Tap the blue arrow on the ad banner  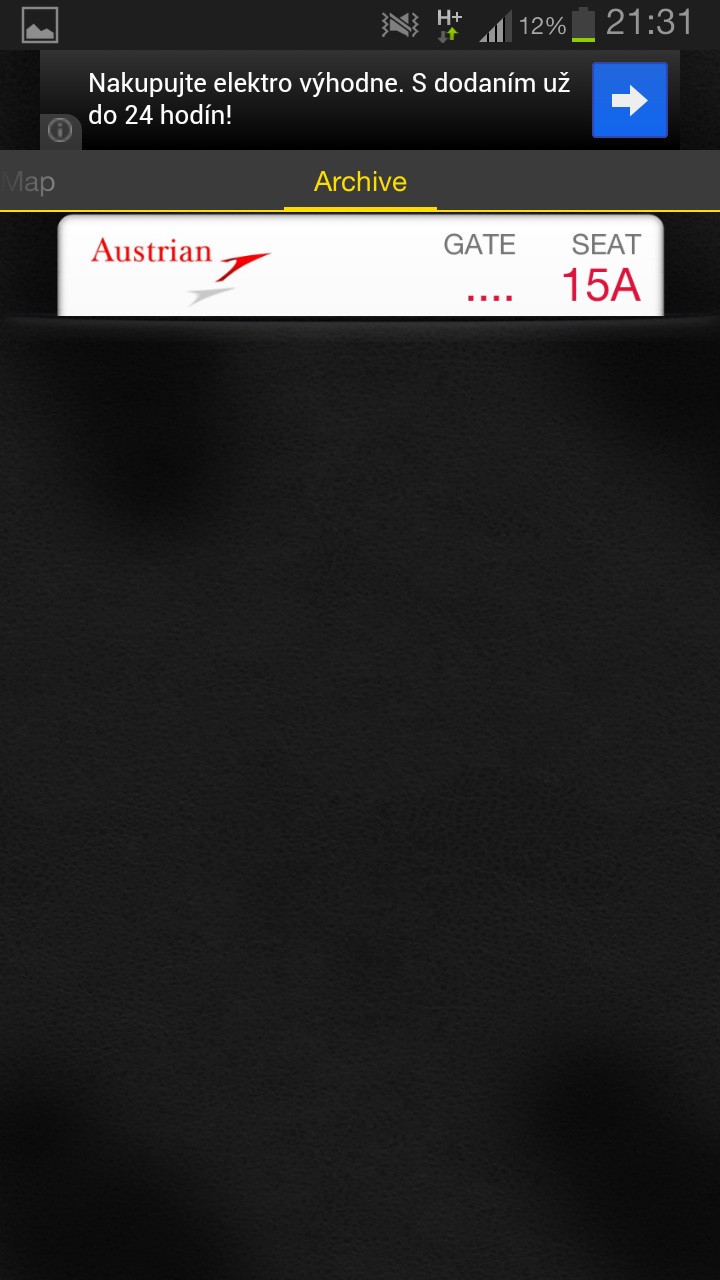629,100
